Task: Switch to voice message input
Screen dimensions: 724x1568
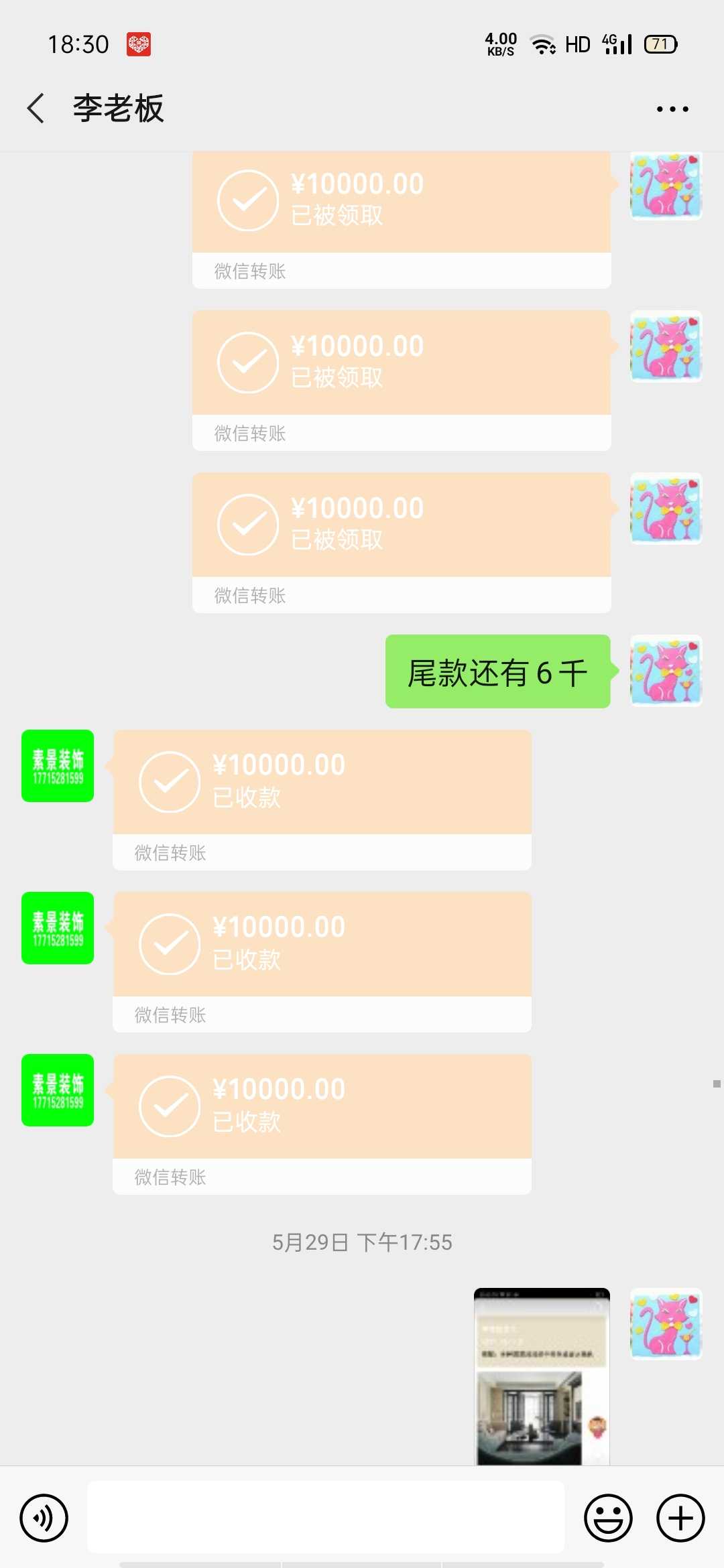Action: tap(44, 1518)
